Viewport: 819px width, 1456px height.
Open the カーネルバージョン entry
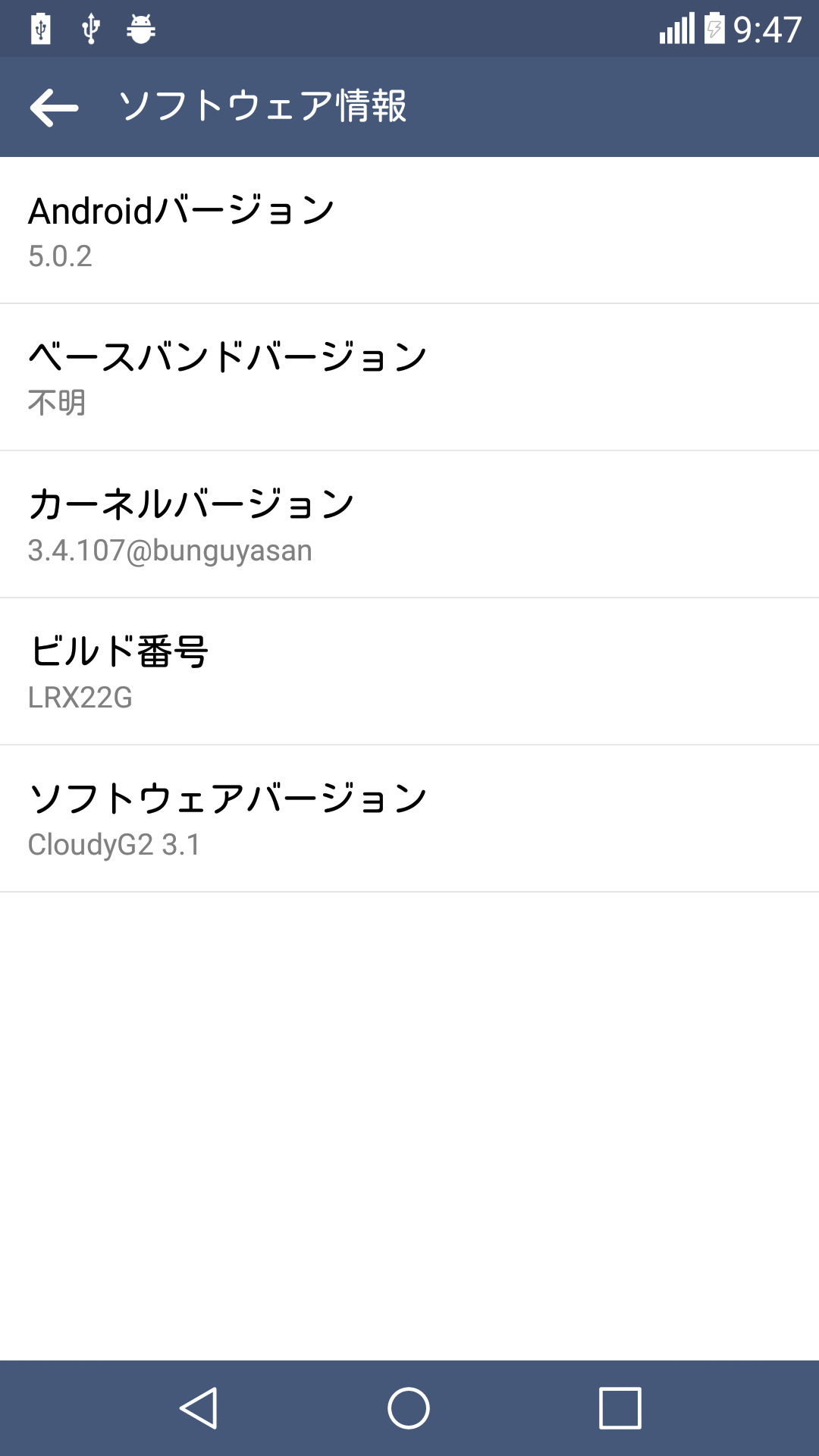point(409,525)
